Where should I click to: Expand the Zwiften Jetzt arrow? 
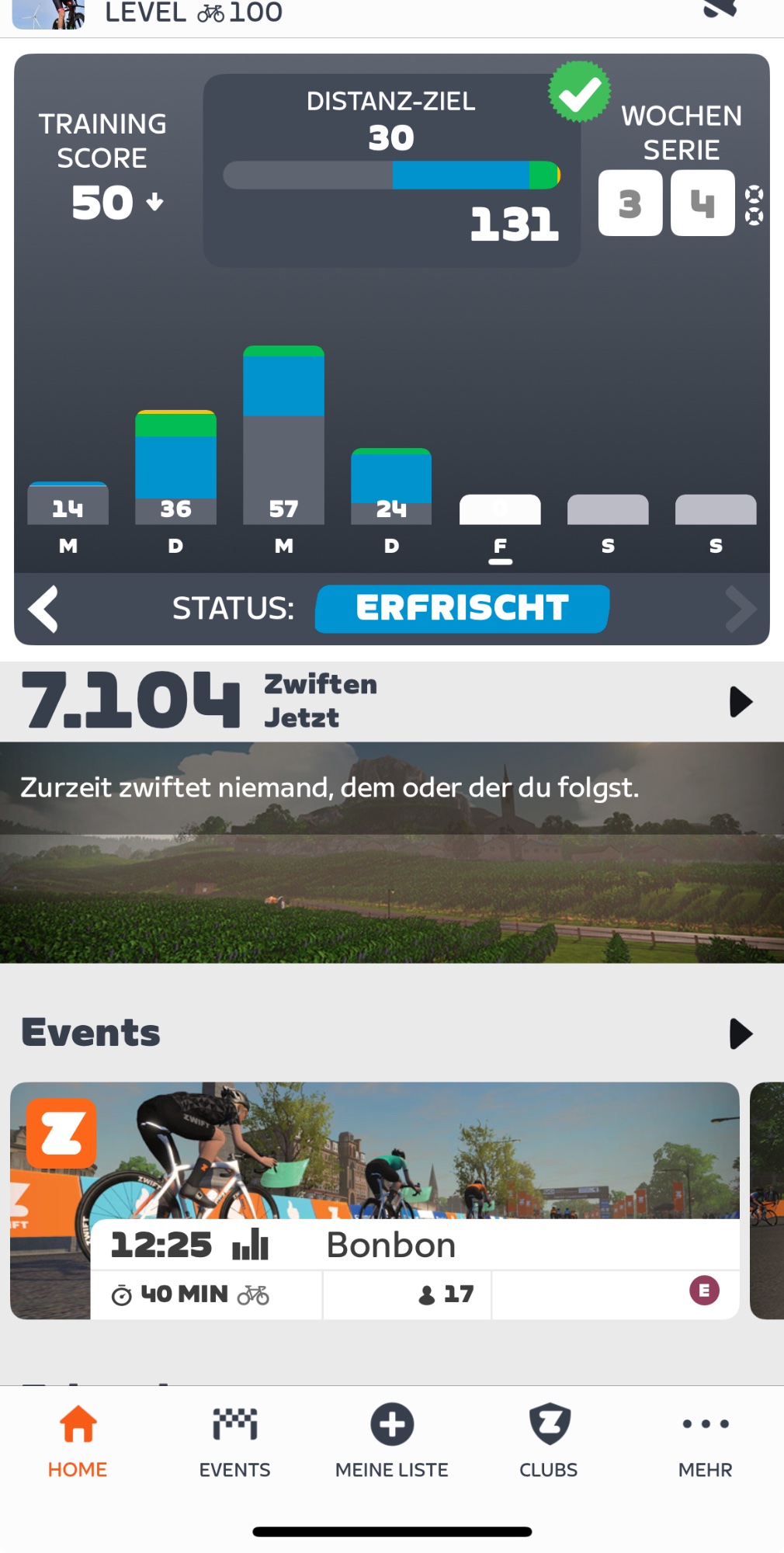click(741, 702)
